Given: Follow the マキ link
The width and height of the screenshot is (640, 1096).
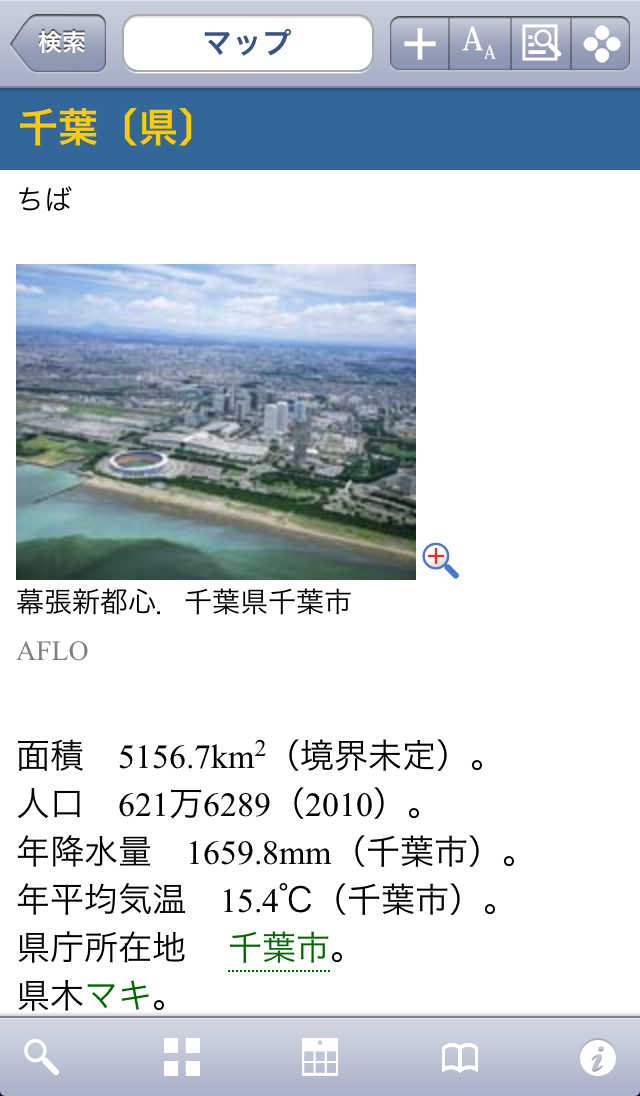Looking at the screenshot, I should pyautogui.click(x=118, y=995).
